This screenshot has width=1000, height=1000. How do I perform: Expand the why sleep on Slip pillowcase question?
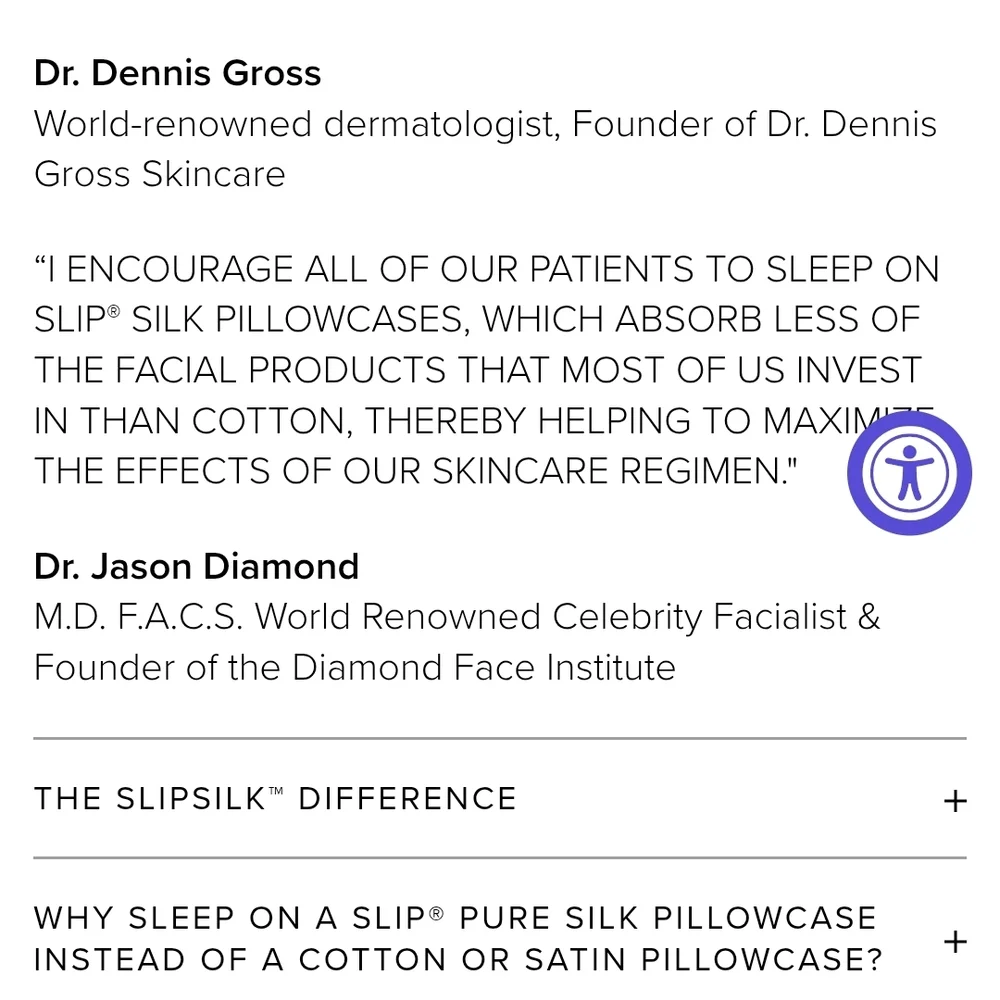point(955,941)
